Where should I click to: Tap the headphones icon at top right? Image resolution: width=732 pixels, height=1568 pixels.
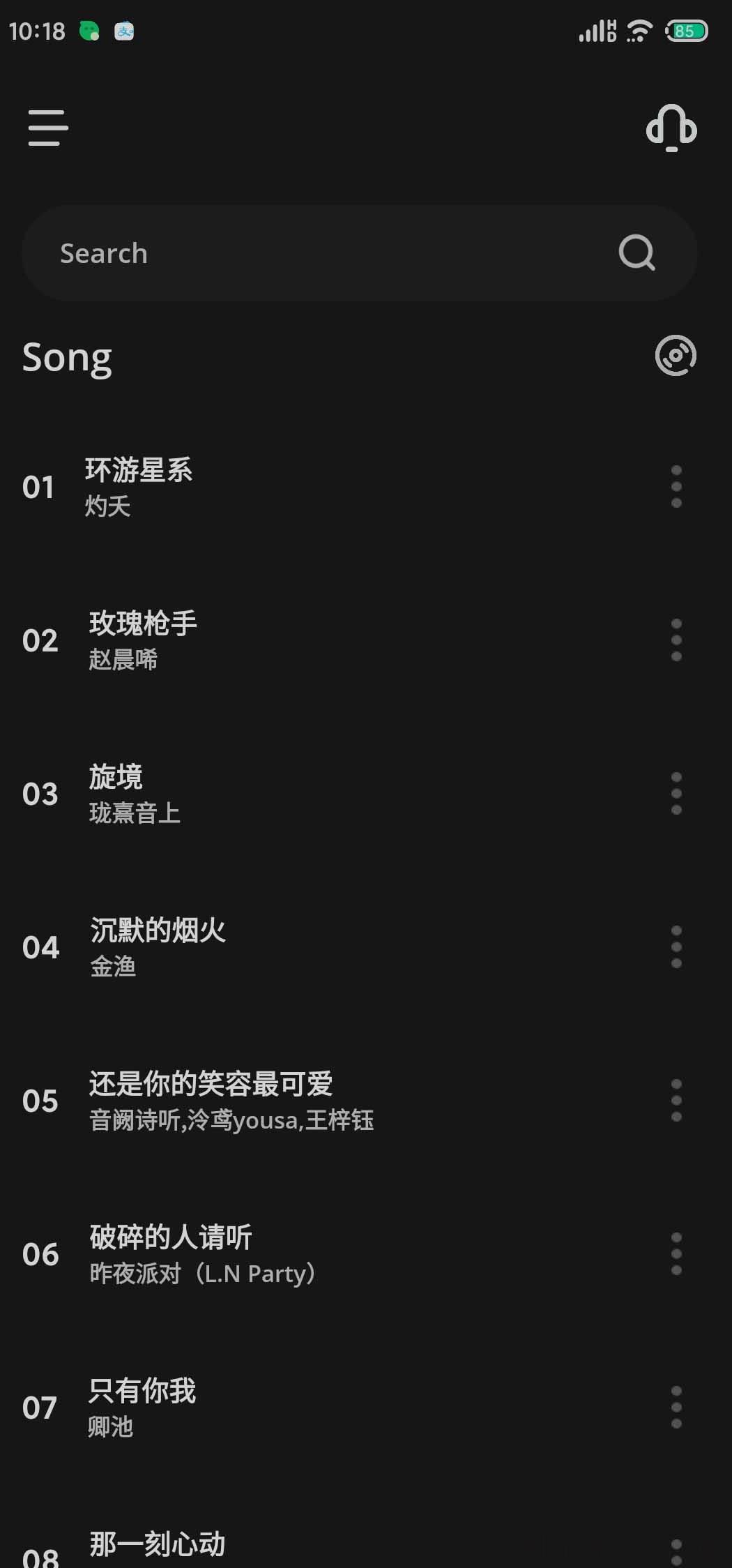671,128
